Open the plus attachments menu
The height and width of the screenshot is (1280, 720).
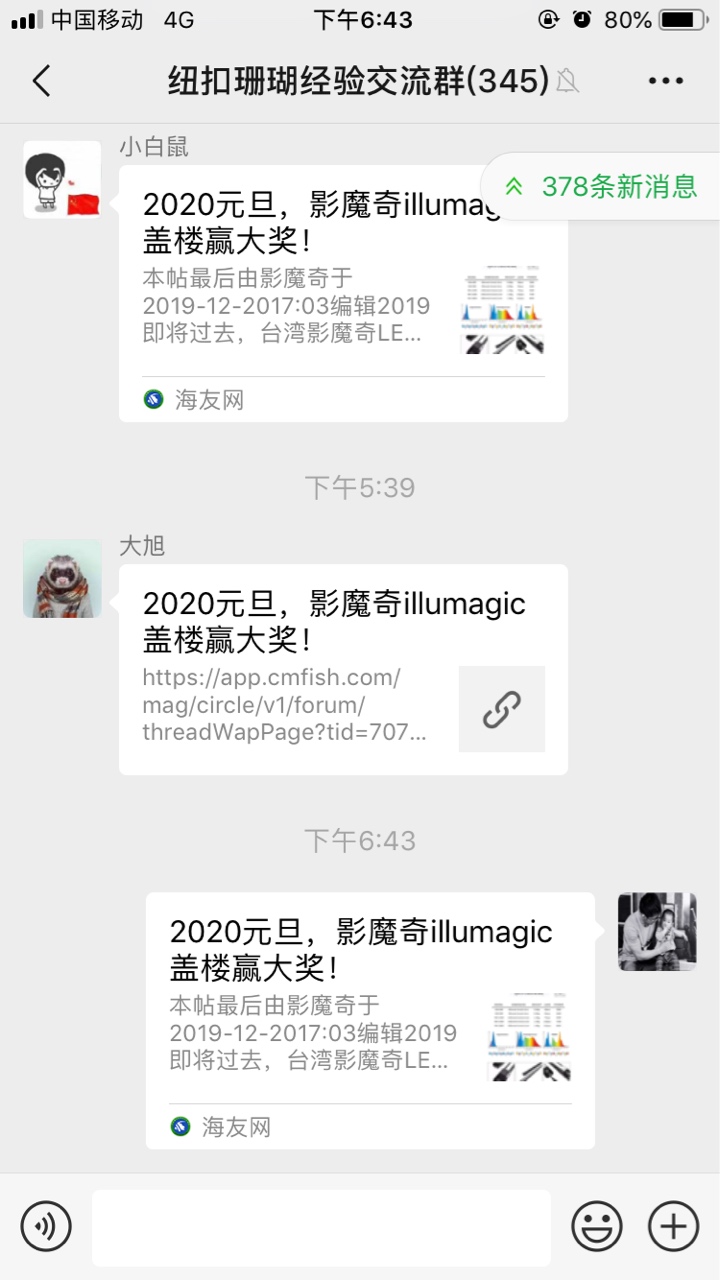(x=674, y=1226)
